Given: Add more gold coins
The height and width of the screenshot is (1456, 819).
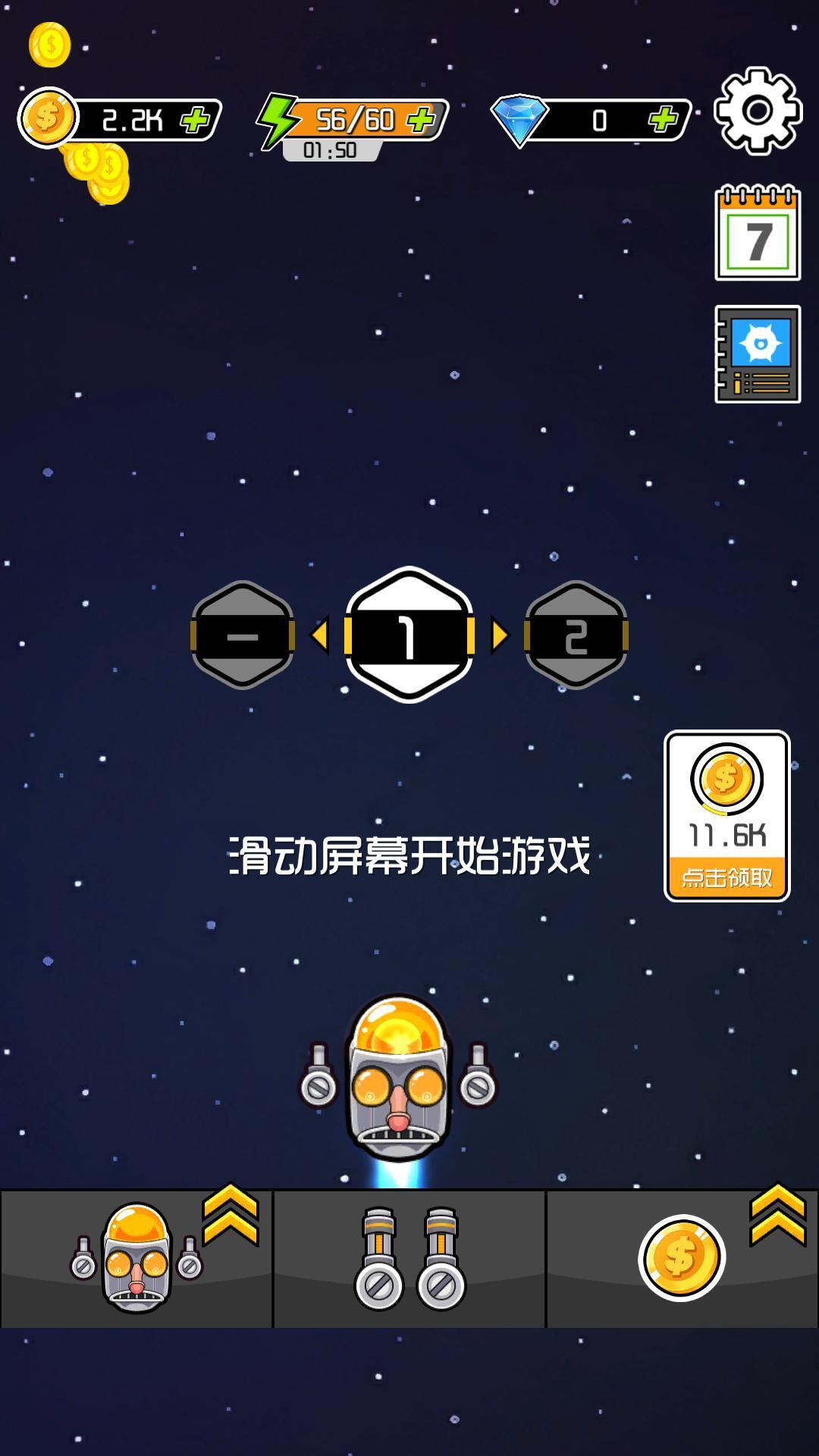Looking at the screenshot, I should [x=196, y=120].
